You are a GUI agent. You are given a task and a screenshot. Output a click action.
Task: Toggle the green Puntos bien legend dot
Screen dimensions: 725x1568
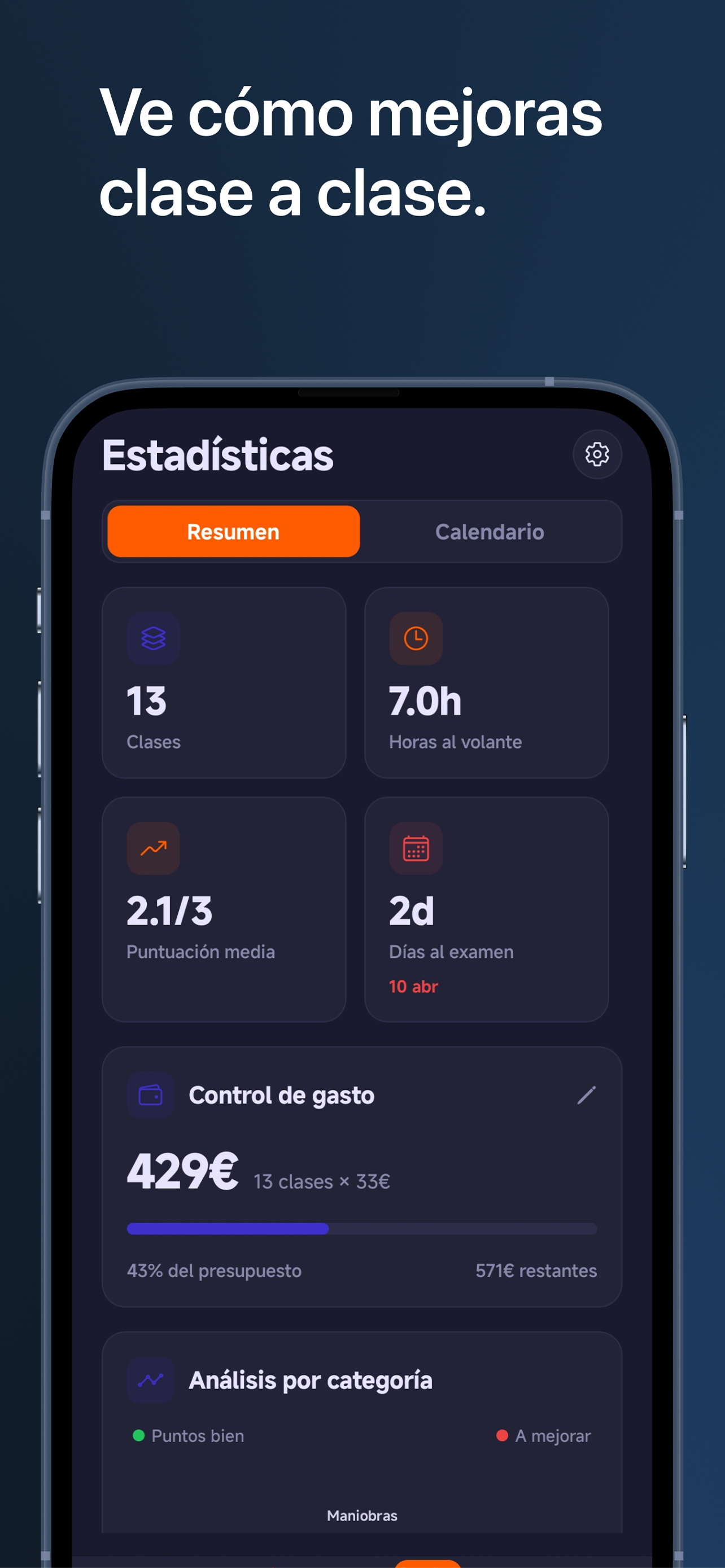tap(138, 1436)
